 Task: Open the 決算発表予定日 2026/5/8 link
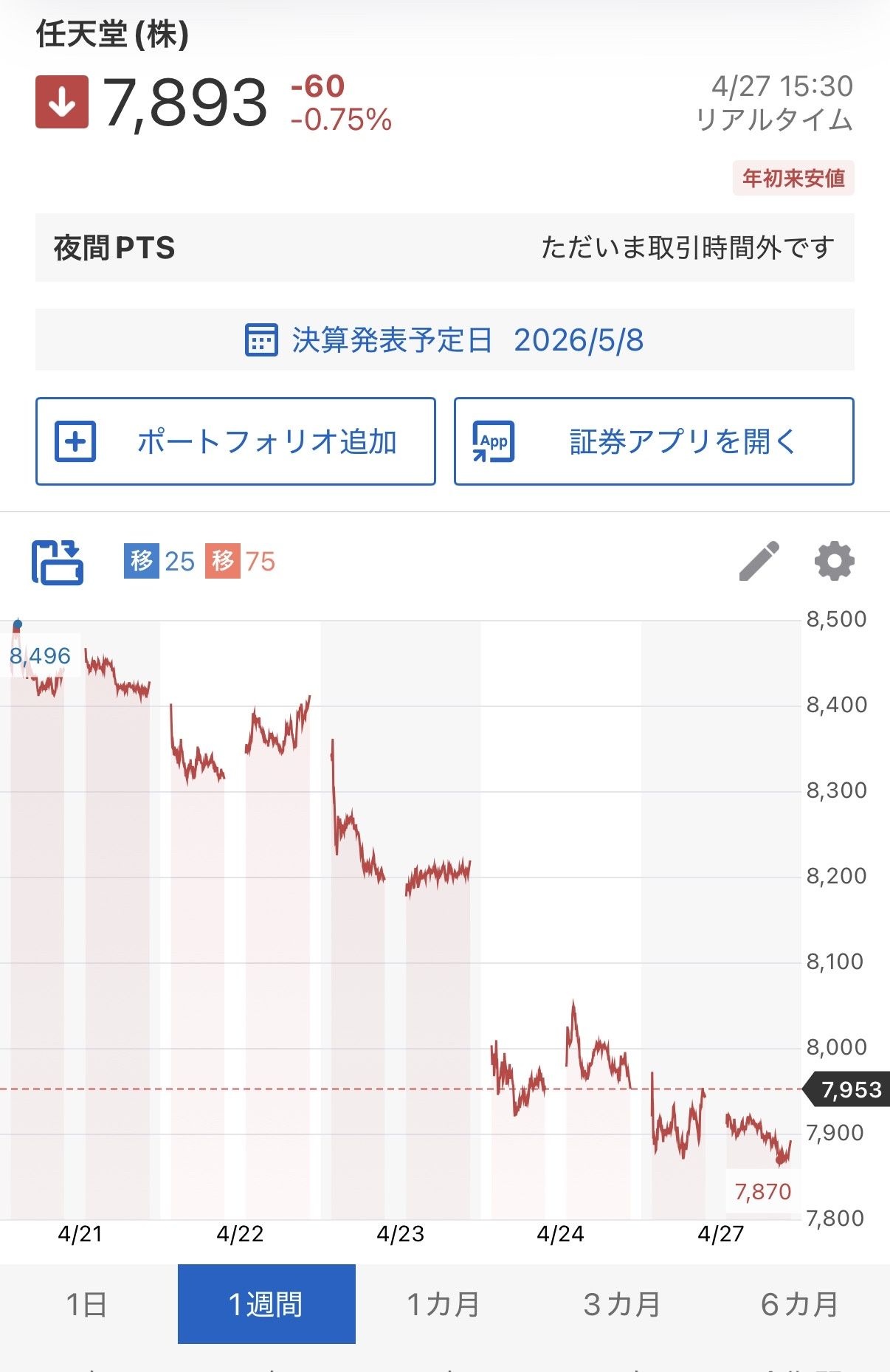click(x=444, y=340)
